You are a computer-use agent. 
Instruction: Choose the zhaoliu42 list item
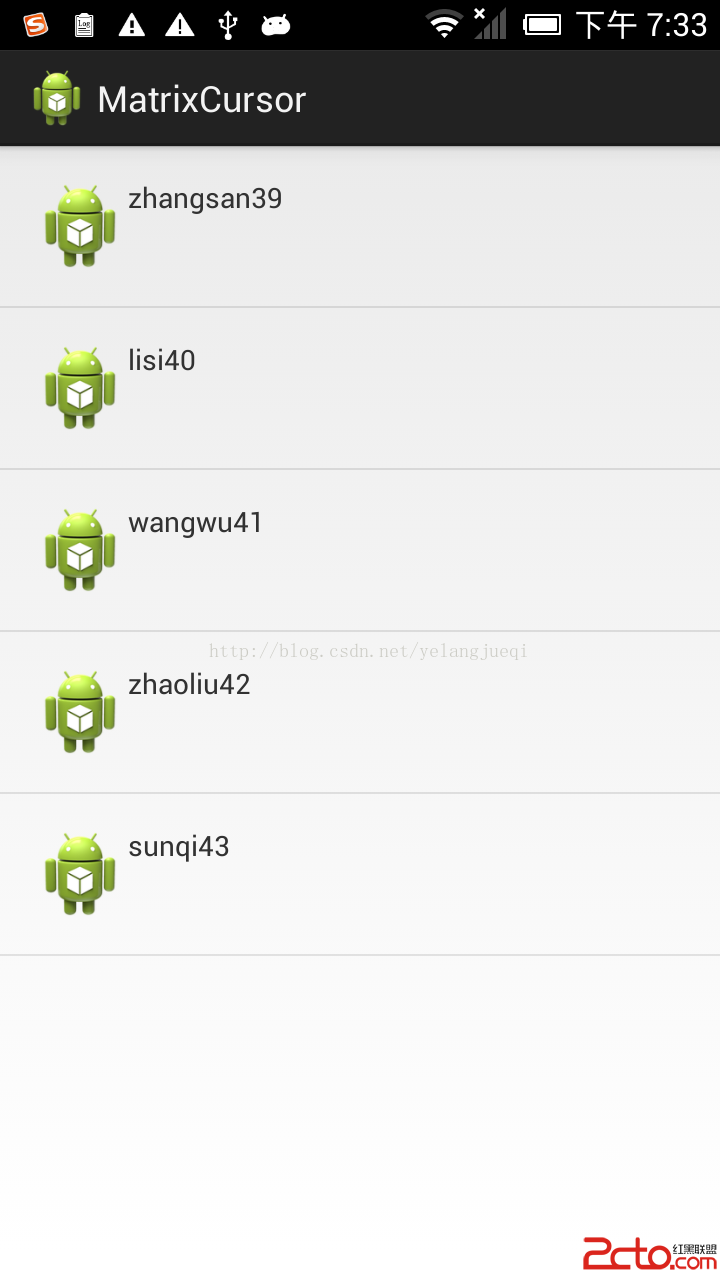pyautogui.click(x=360, y=712)
